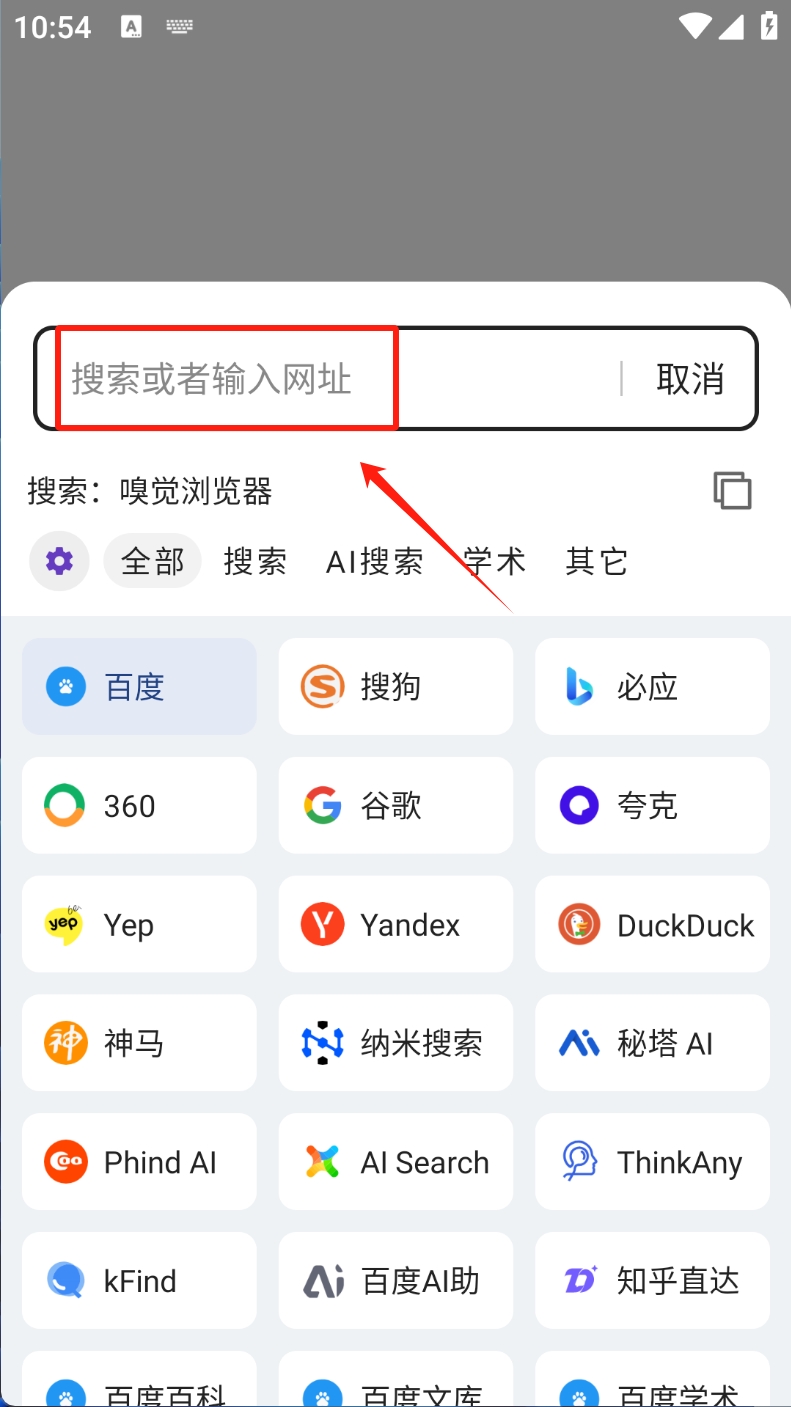Pick Yandex as the search engine
This screenshot has width=791, height=1407.
click(x=395, y=925)
